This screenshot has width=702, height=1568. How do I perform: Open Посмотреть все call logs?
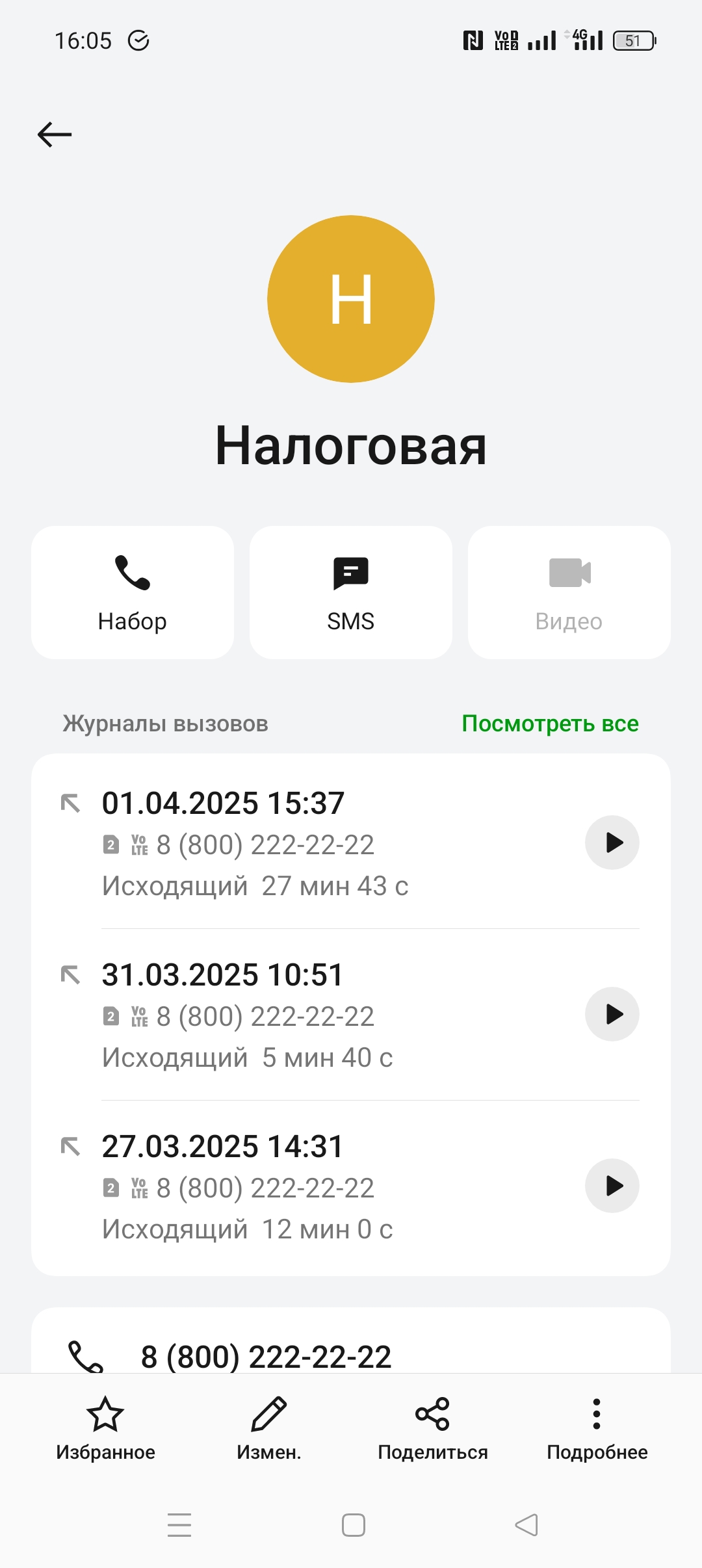tap(550, 724)
